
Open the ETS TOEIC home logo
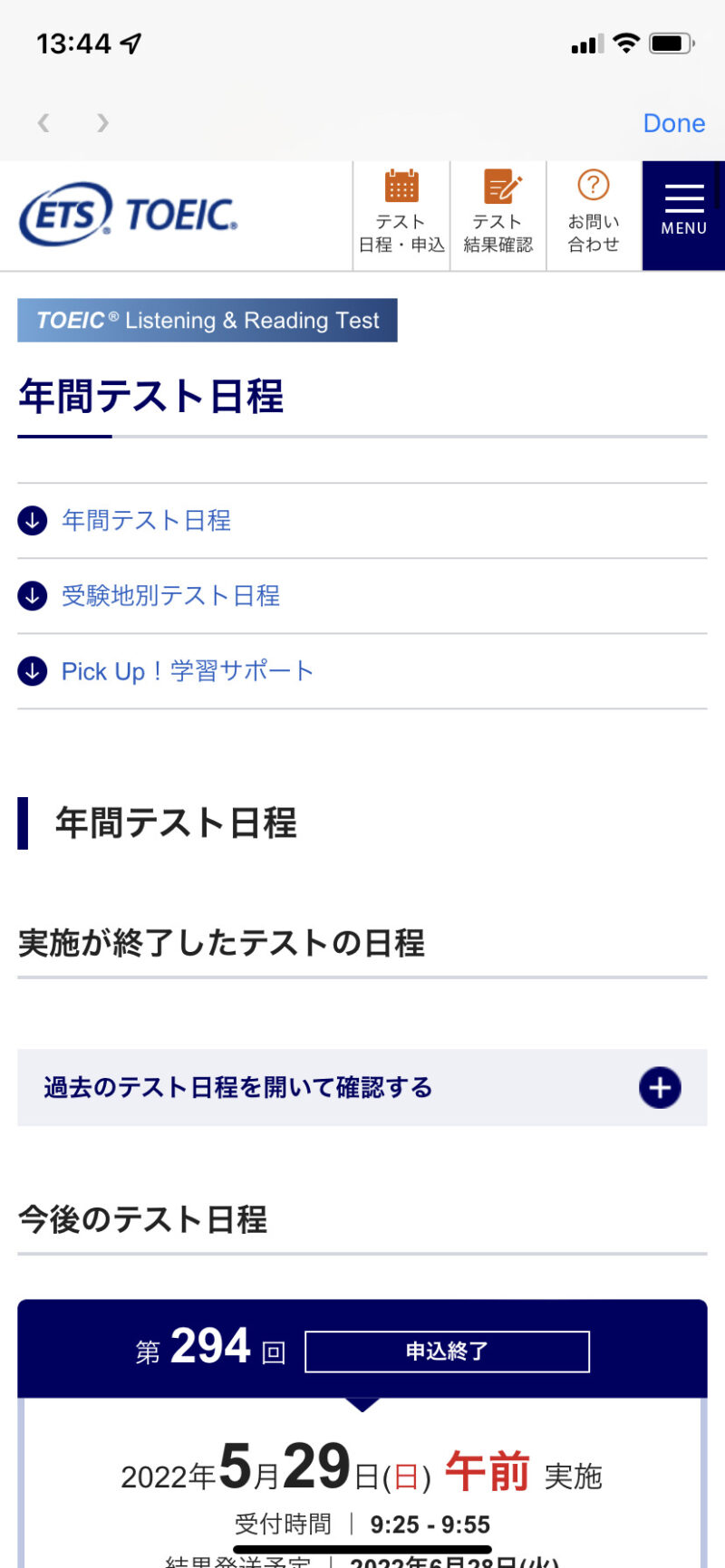point(128,216)
